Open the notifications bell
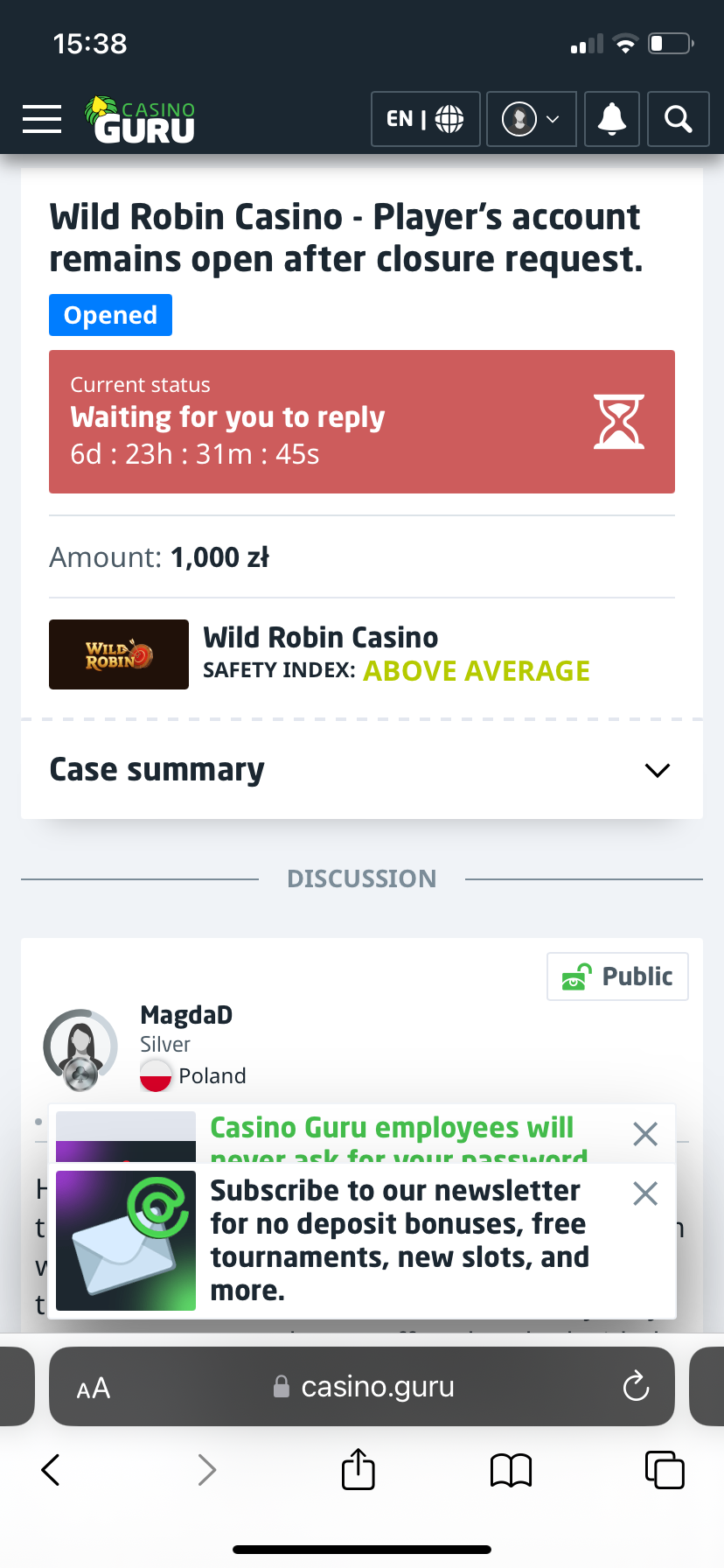The height and width of the screenshot is (1568, 724). [611, 119]
